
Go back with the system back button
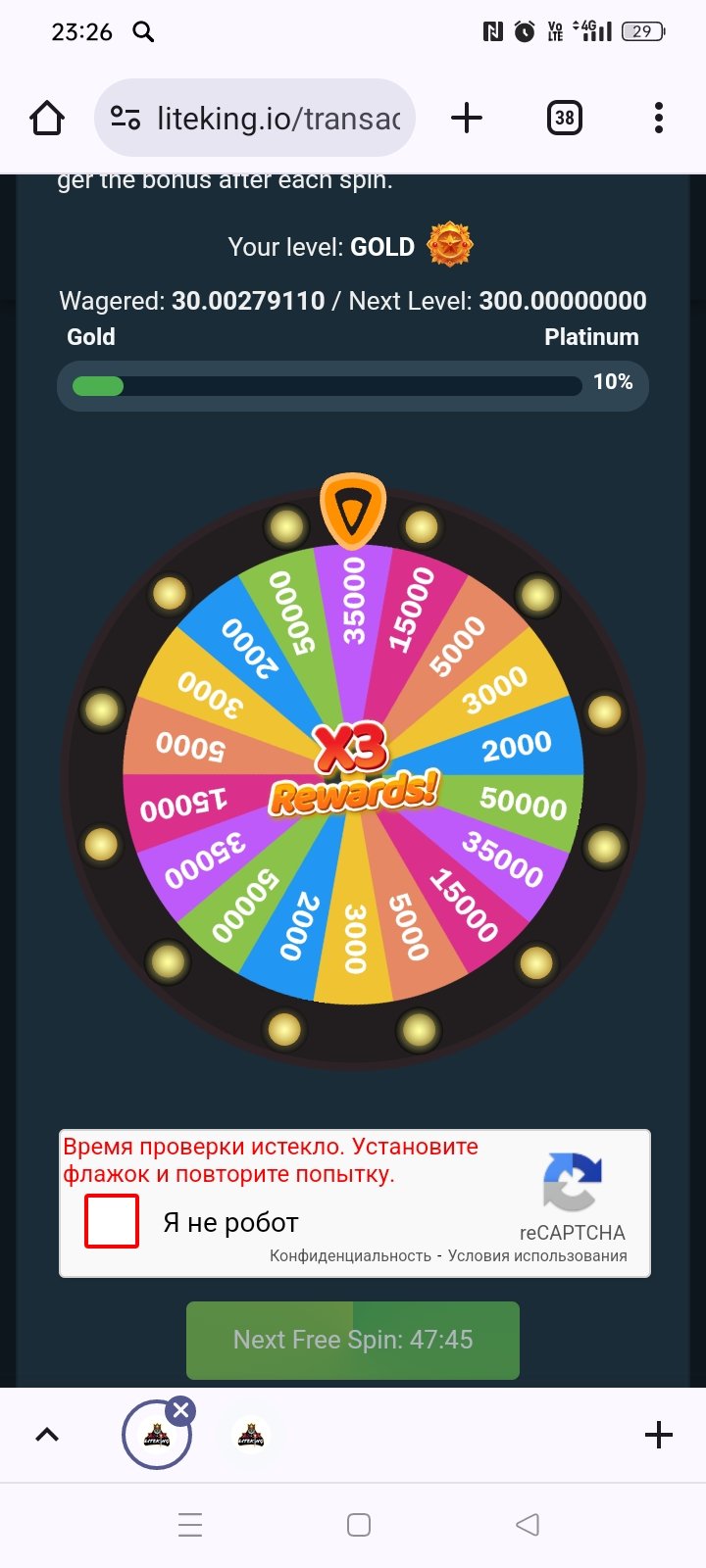coord(528,1525)
